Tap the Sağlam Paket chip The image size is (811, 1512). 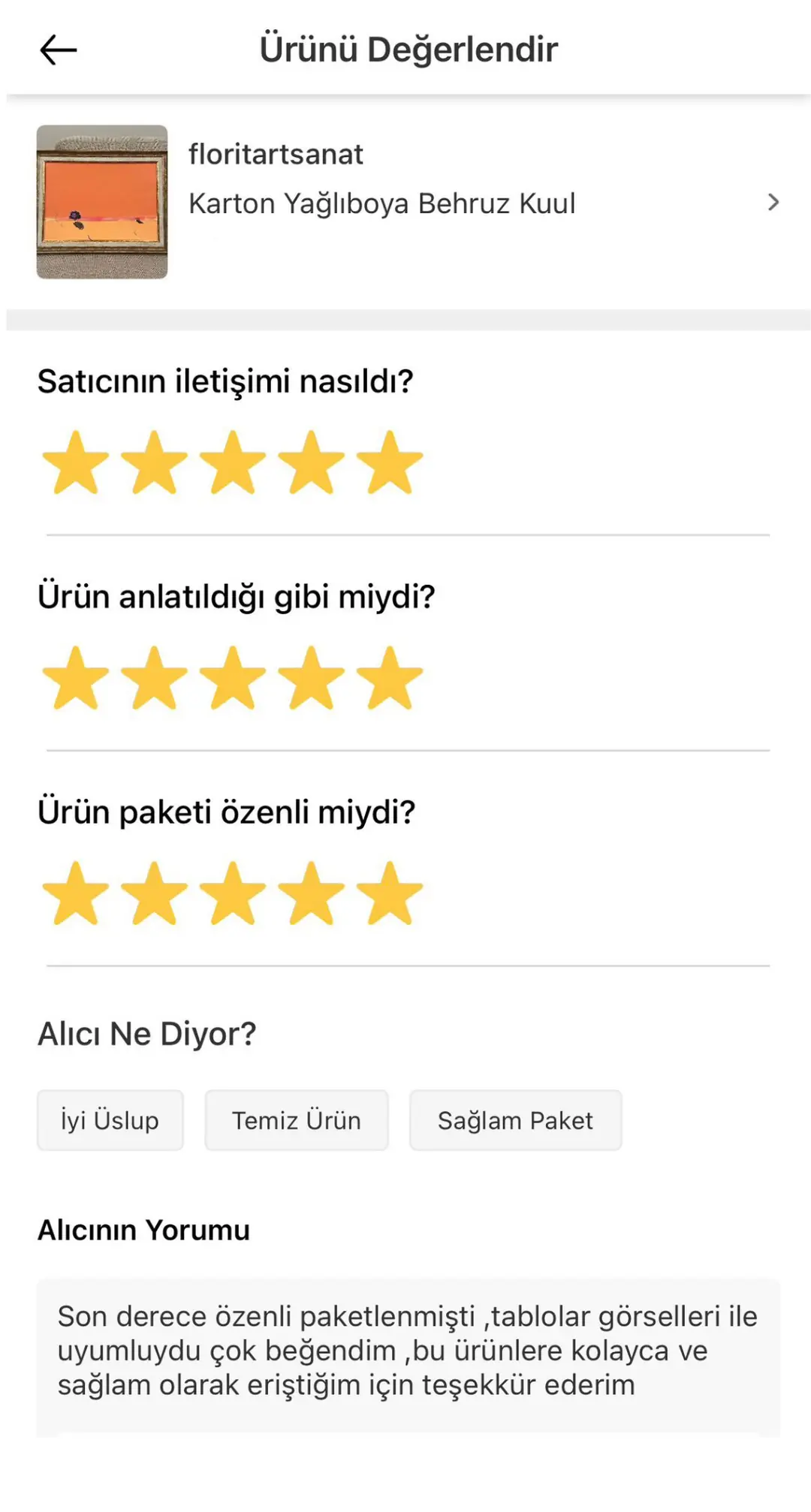pyautogui.click(x=515, y=1120)
